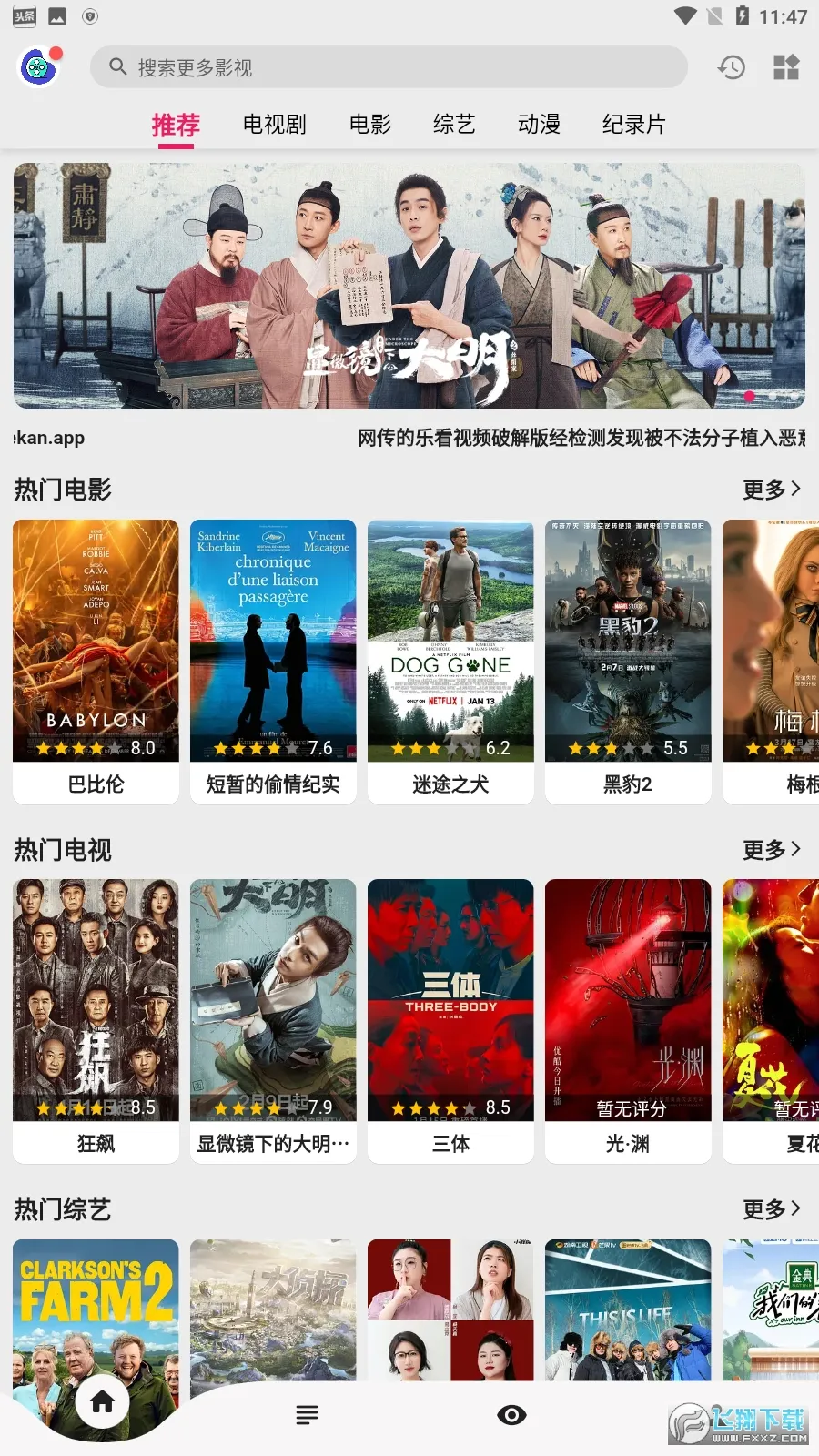Switch to the 综艺 tab
This screenshot has width=819, height=1456.
(454, 124)
